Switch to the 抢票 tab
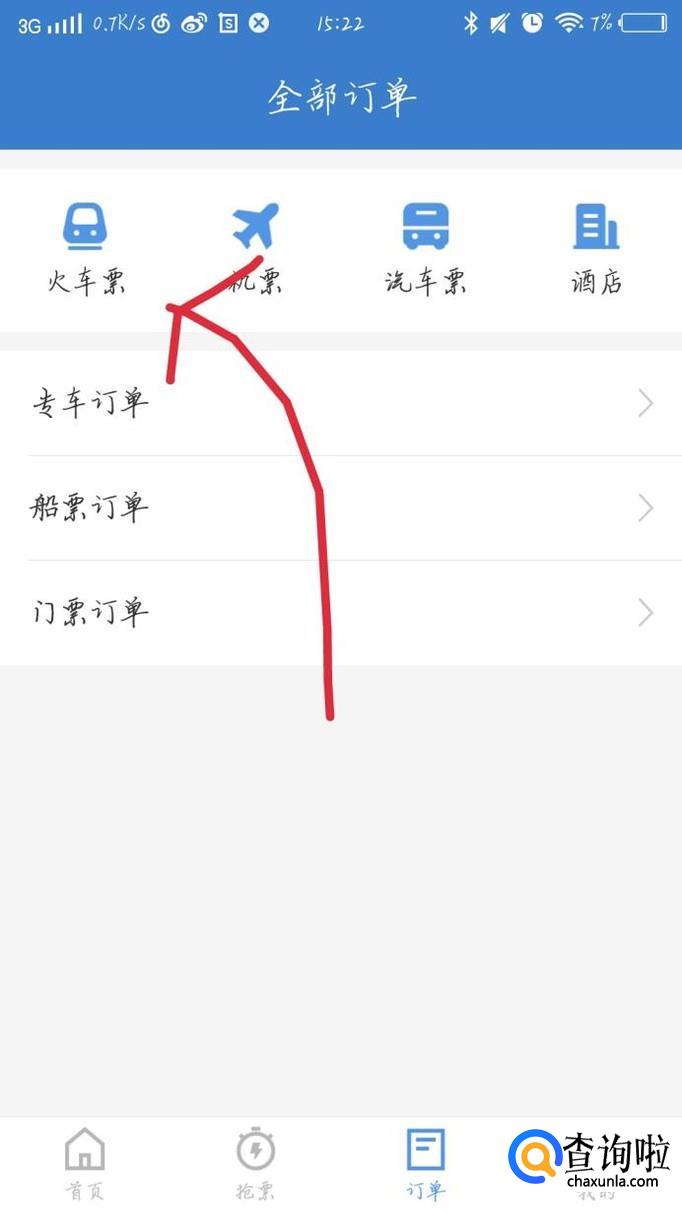Viewport: 682px width, 1212px height. coord(256,1163)
